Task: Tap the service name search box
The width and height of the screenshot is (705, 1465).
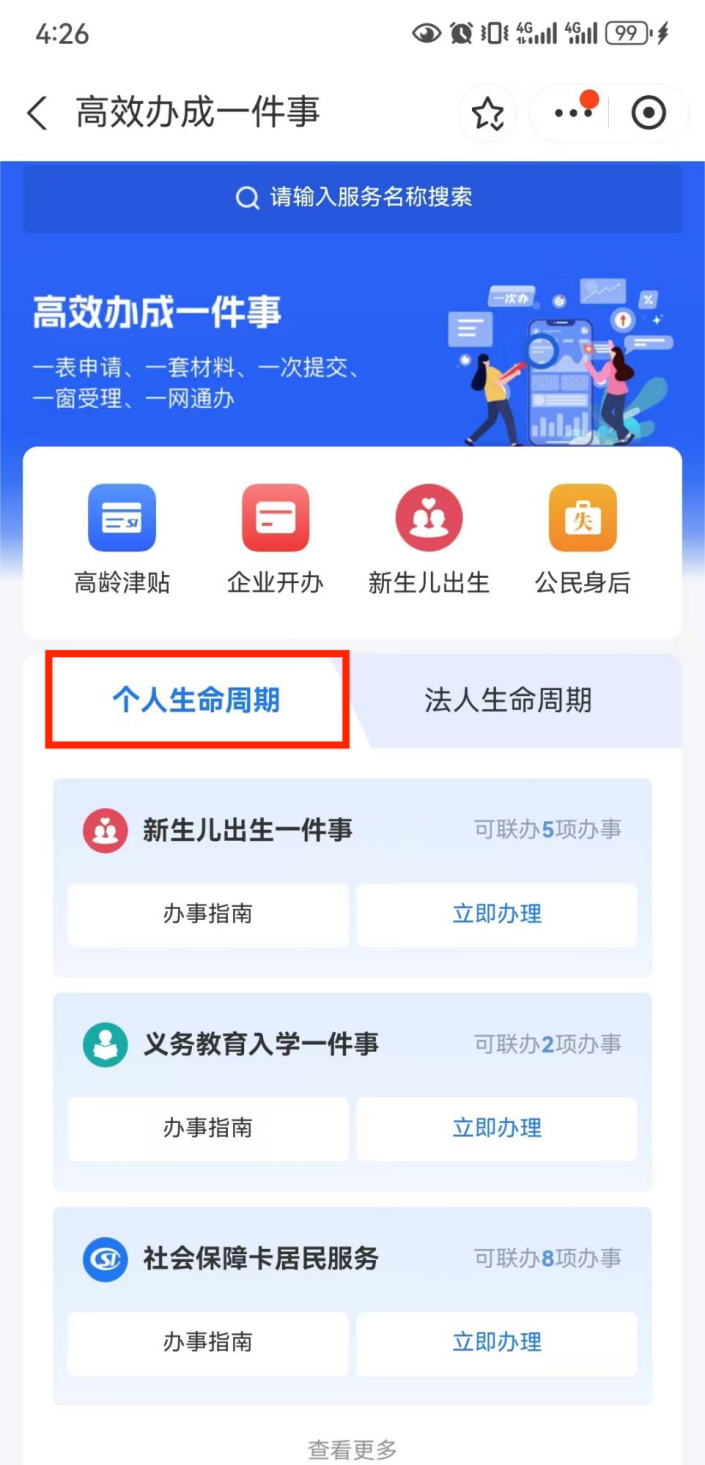Action: (x=352, y=197)
